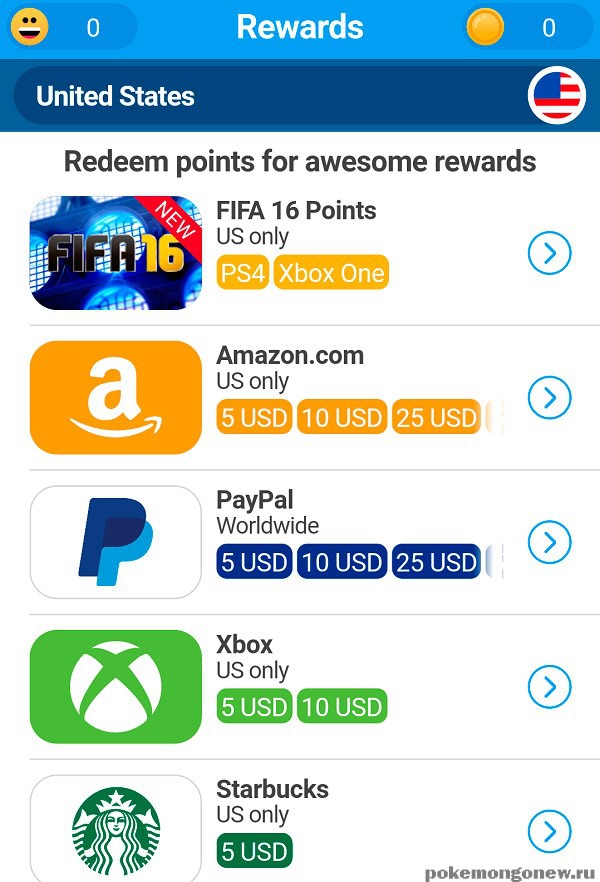Tap the arrow next to Amazon.com
The width and height of the screenshot is (600, 882).
tap(549, 398)
